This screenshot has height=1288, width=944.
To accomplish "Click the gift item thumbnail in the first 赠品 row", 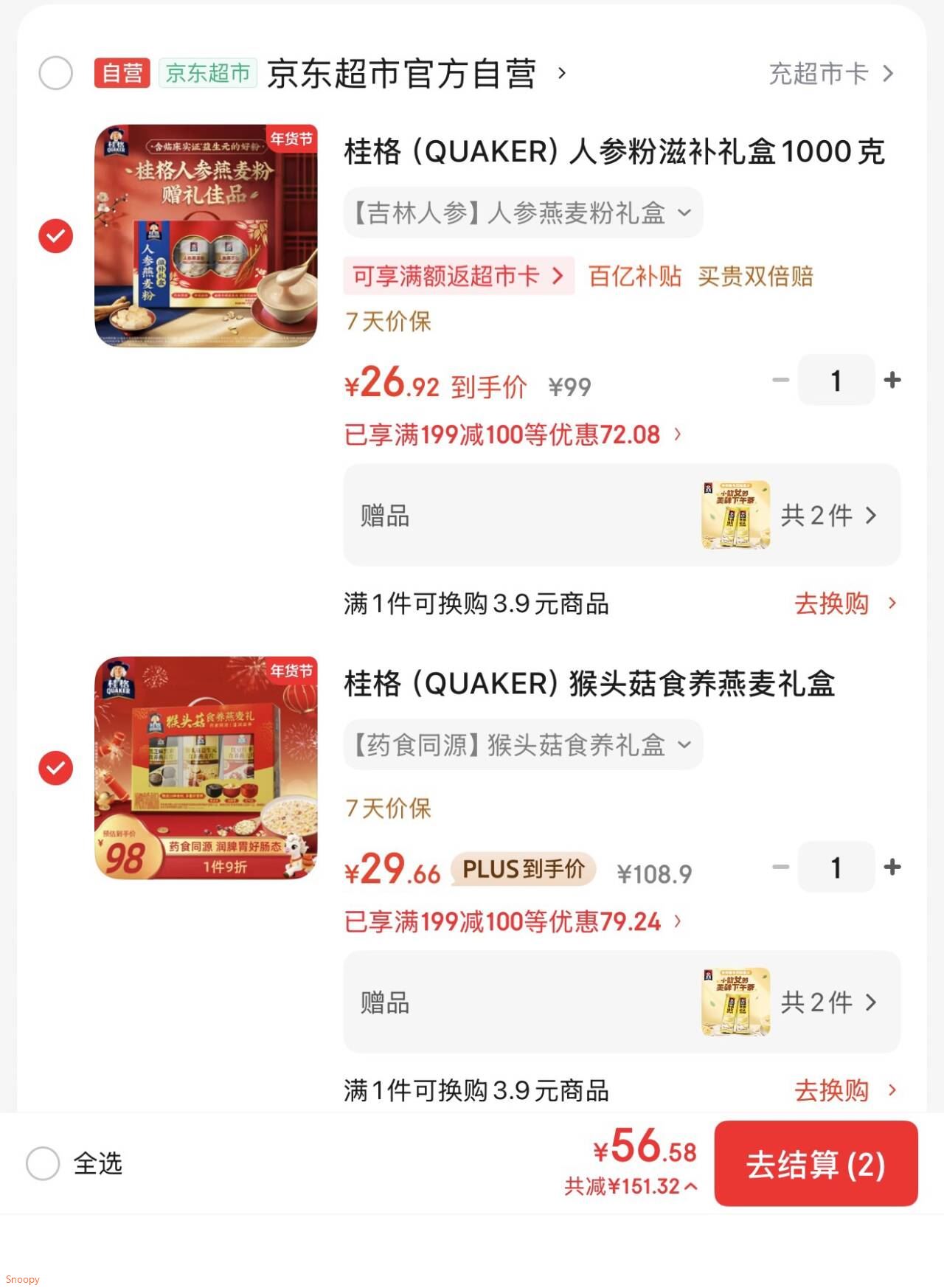I will [x=736, y=515].
